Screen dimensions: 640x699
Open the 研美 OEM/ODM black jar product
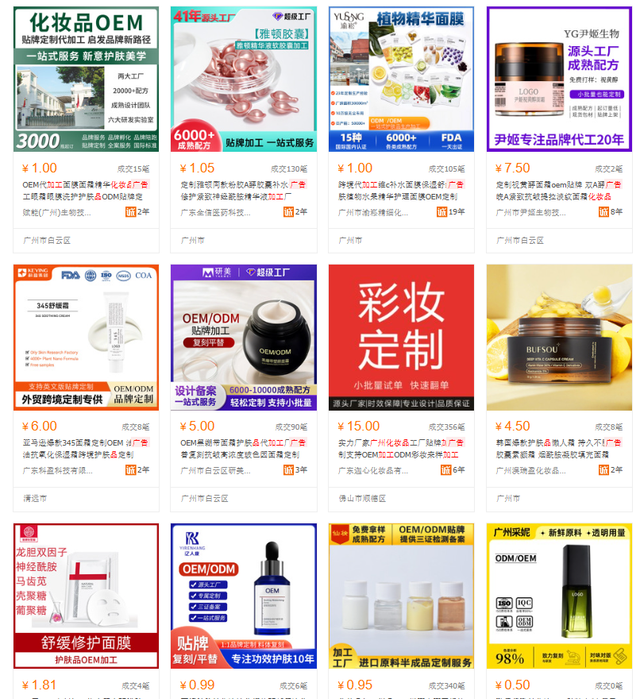point(243,337)
